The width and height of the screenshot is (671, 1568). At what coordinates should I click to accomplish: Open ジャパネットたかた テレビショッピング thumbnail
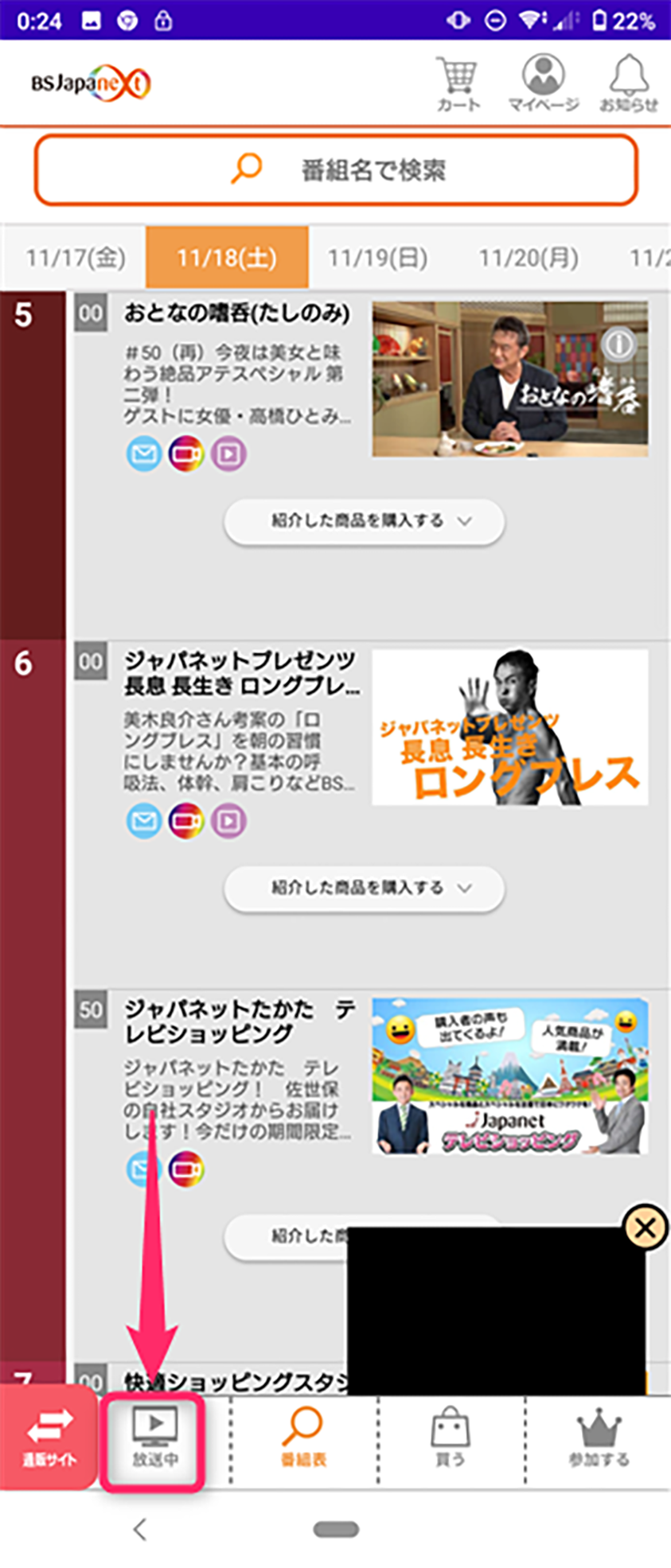click(509, 1076)
